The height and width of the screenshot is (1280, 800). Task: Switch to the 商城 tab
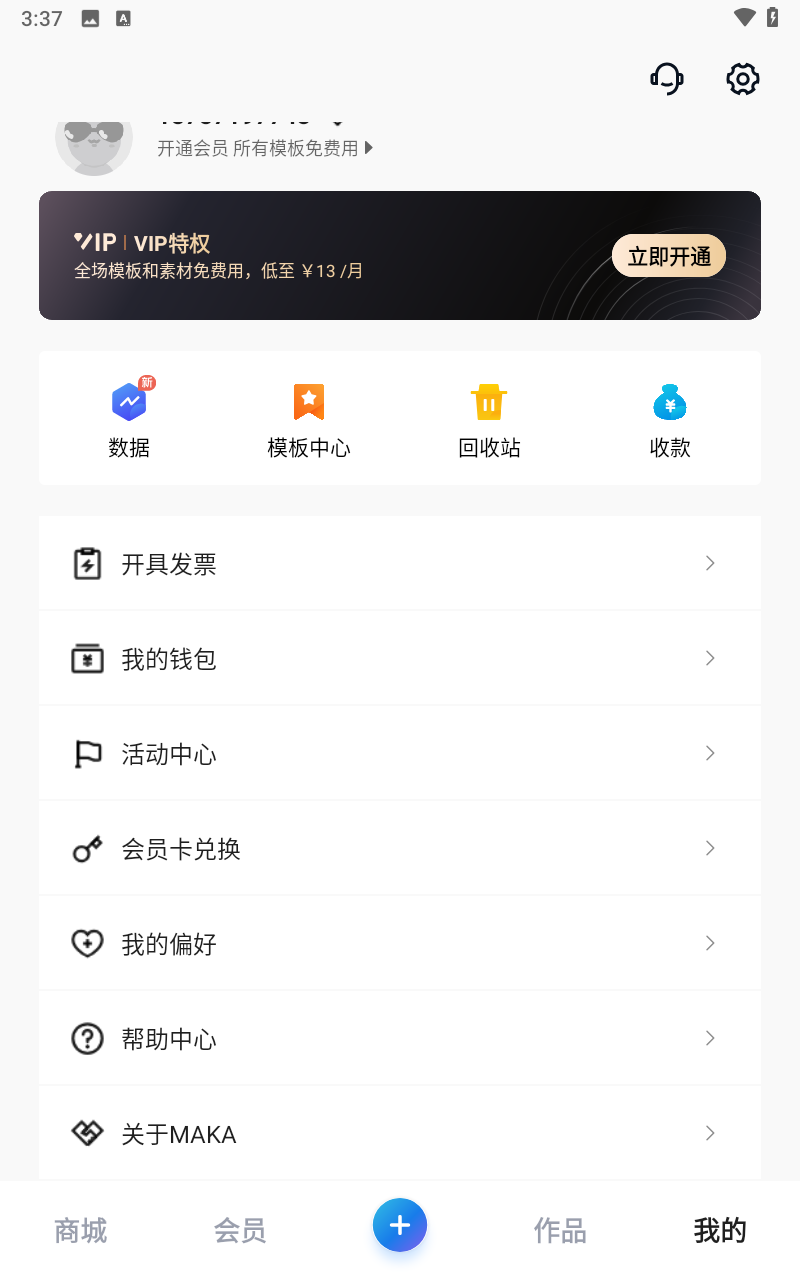tap(80, 1231)
